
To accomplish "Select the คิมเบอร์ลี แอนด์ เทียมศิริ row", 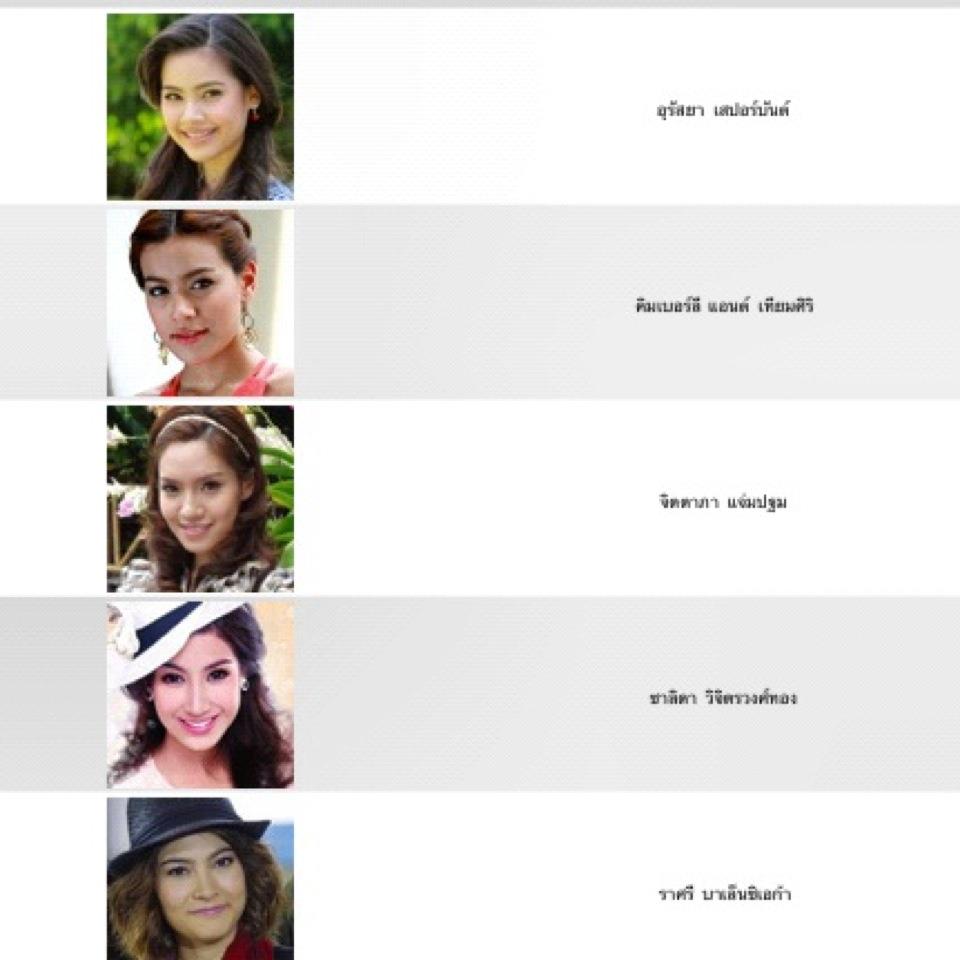I will 723,306.
